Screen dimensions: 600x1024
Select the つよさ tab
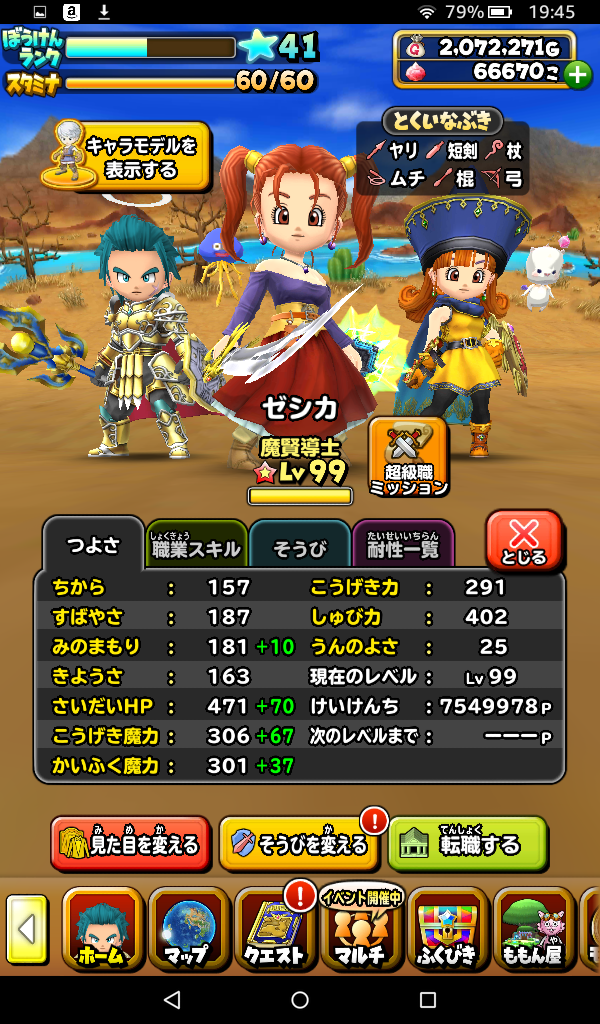(93, 546)
